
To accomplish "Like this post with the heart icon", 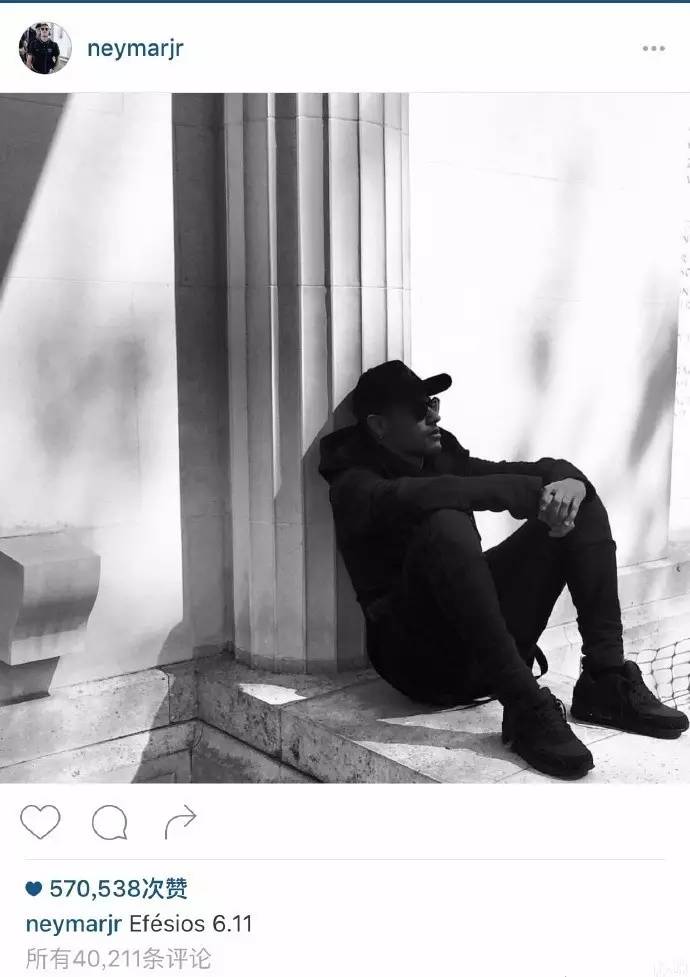I will tap(40, 822).
